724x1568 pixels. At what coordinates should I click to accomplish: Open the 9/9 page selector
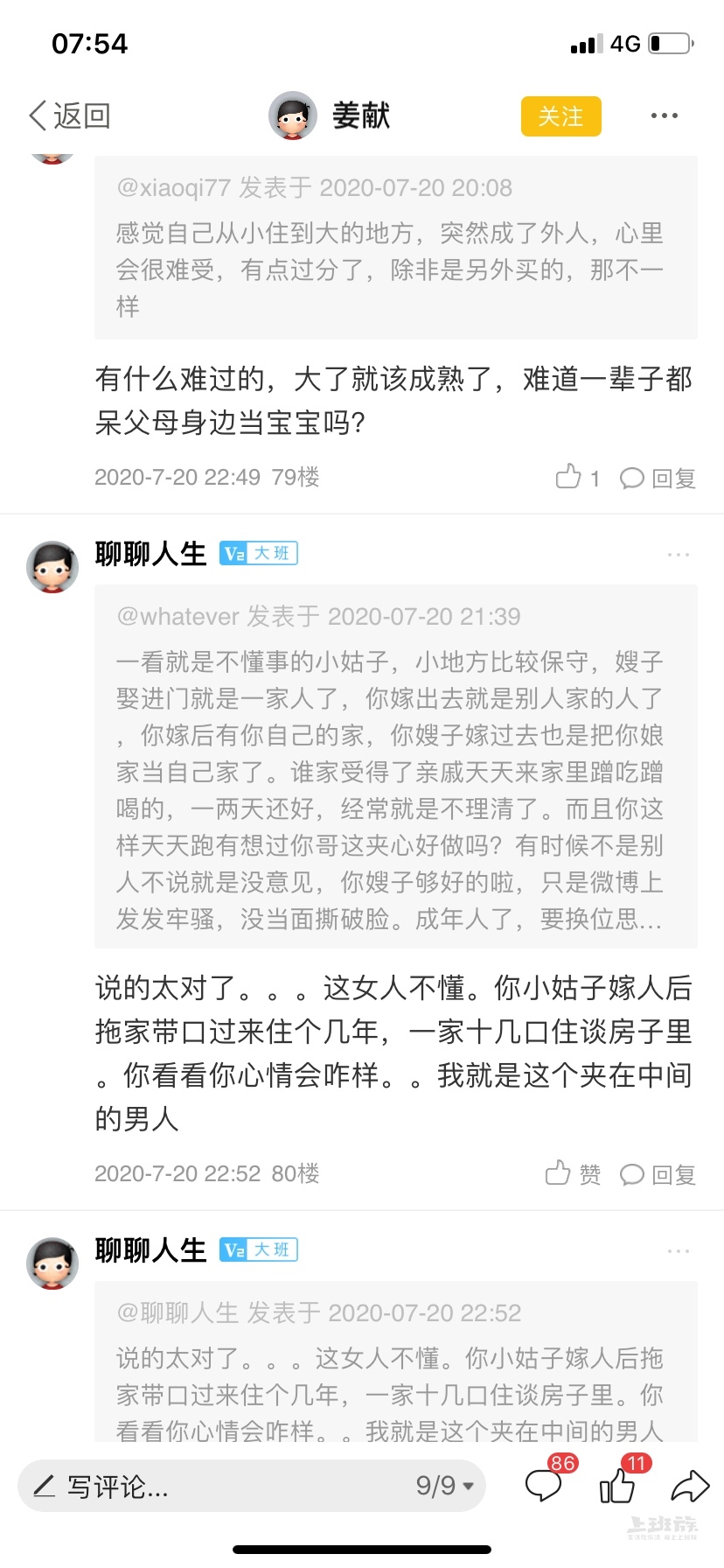(444, 1485)
